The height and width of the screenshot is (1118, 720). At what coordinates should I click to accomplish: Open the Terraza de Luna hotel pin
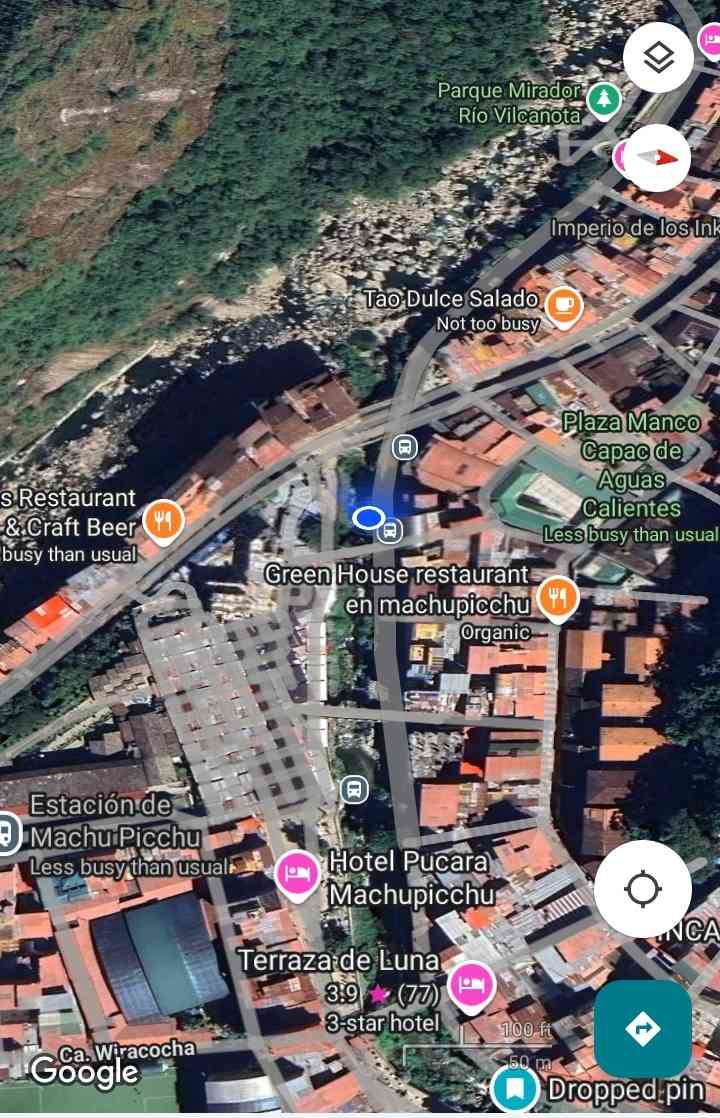point(471,984)
